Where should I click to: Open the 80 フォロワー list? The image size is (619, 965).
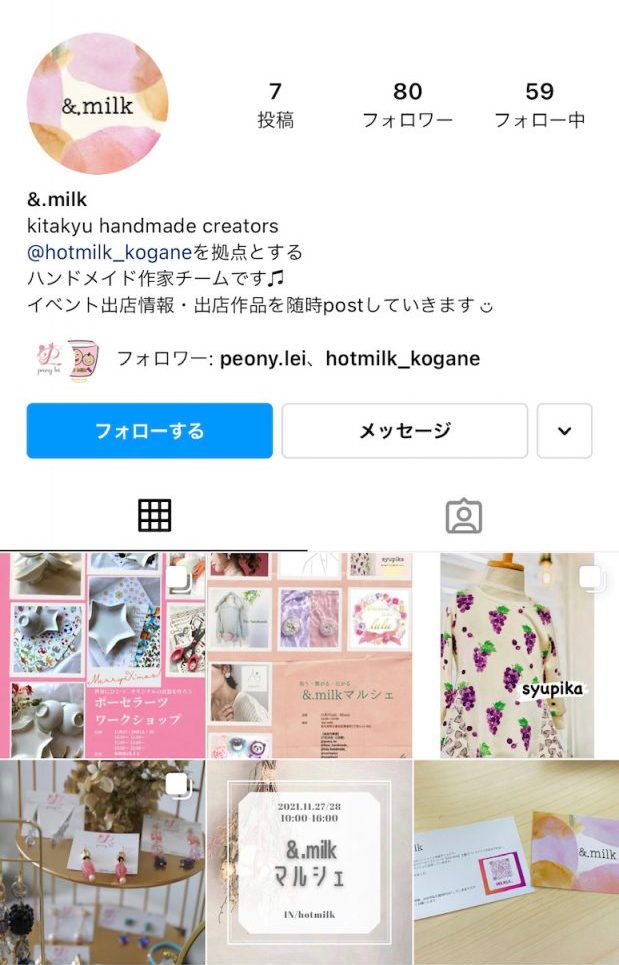coord(407,104)
